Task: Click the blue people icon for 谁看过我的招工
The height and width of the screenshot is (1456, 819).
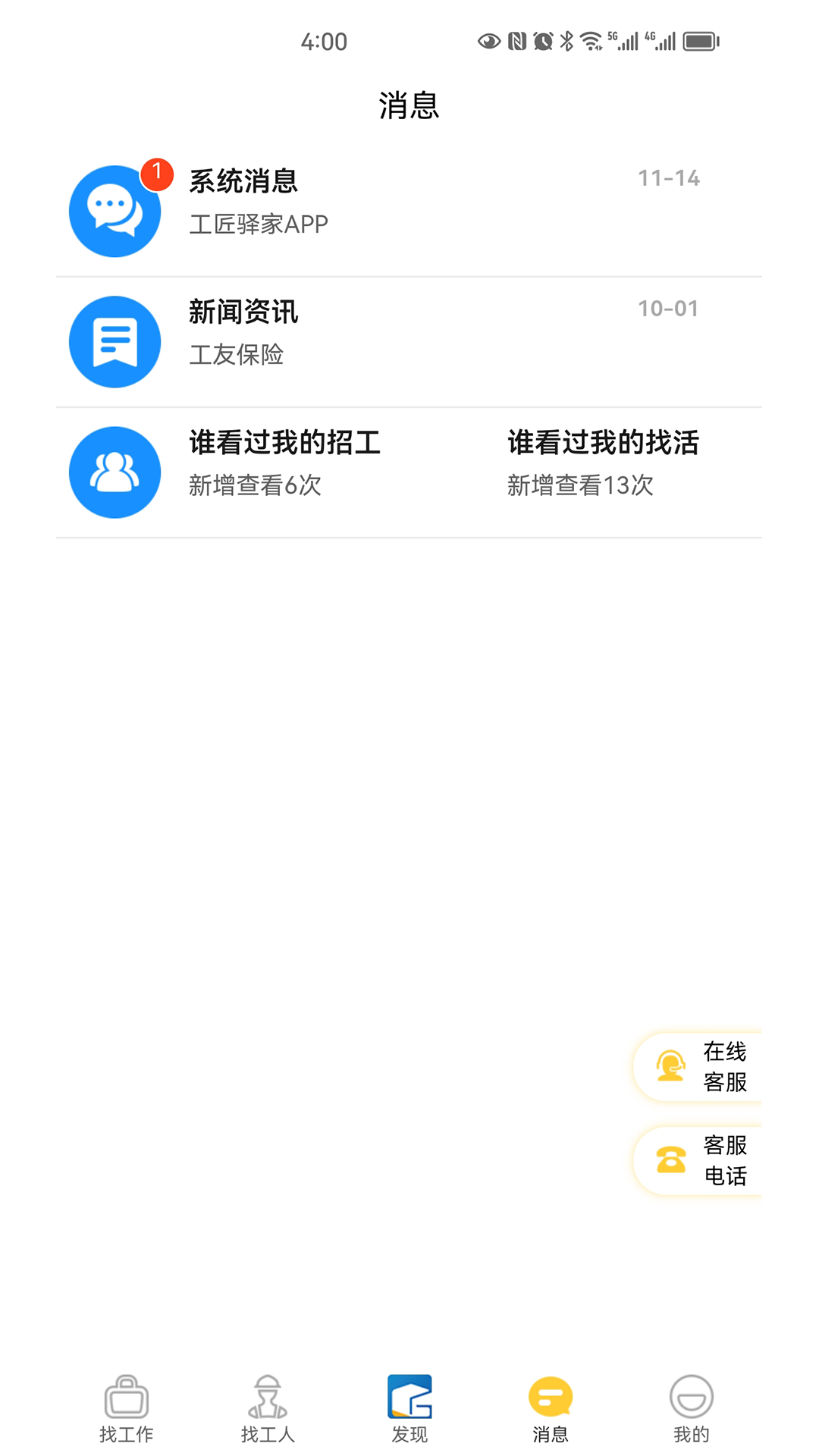Action: pyautogui.click(x=115, y=472)
